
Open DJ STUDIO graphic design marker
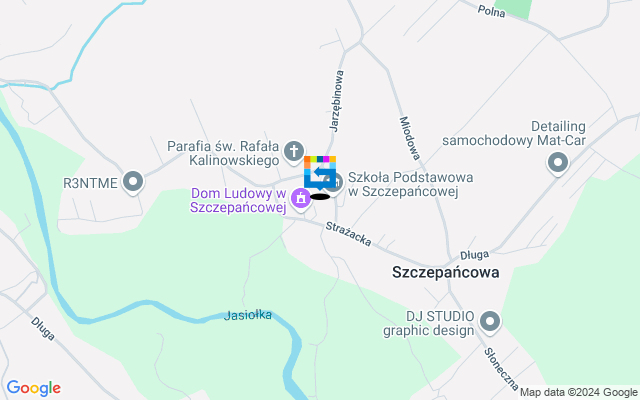489,321
